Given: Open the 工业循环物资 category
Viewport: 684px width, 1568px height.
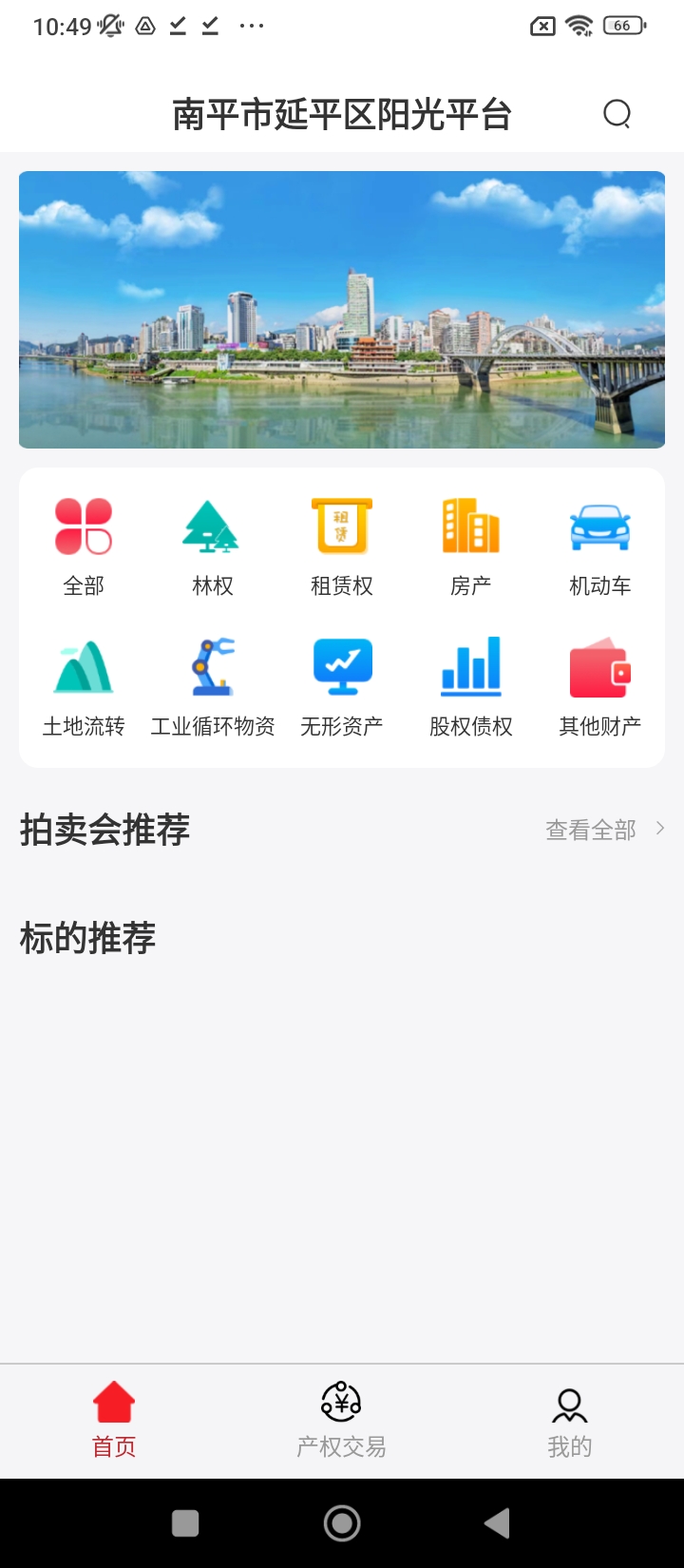Looking at the screenshot, I should tap(213, 686).
